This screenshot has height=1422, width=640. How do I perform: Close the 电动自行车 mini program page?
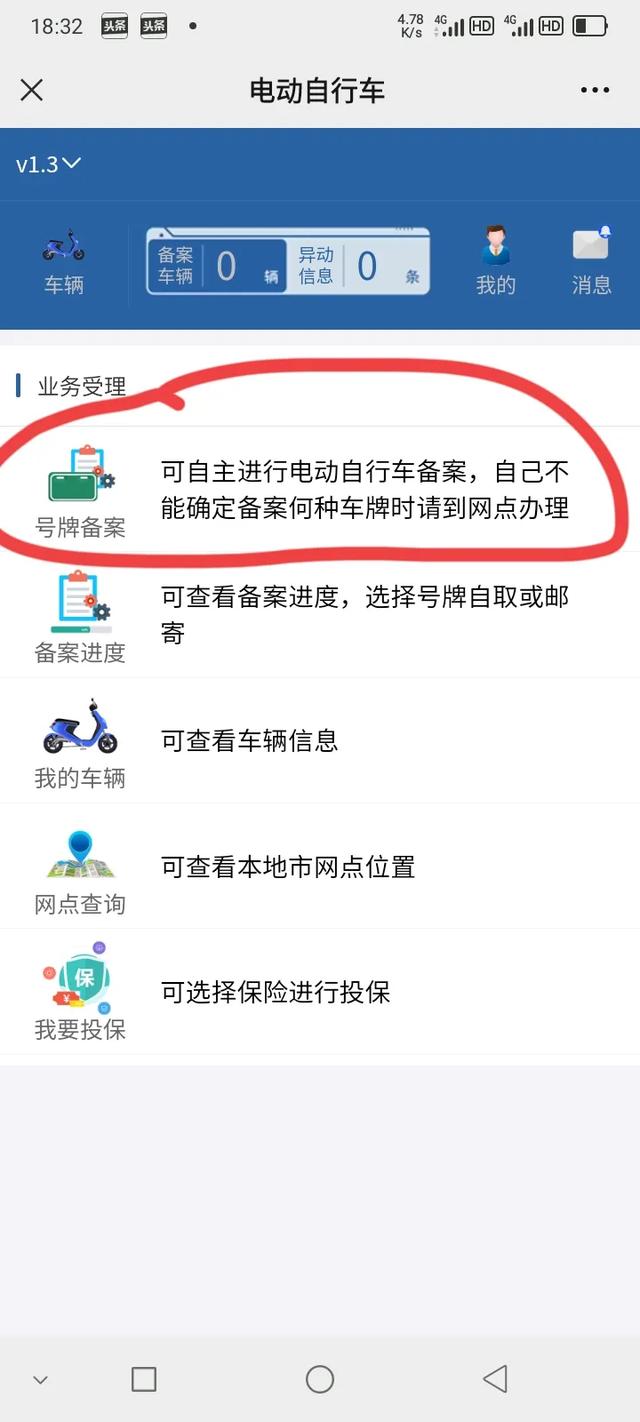pyautogui.click(x=32, y=90)
